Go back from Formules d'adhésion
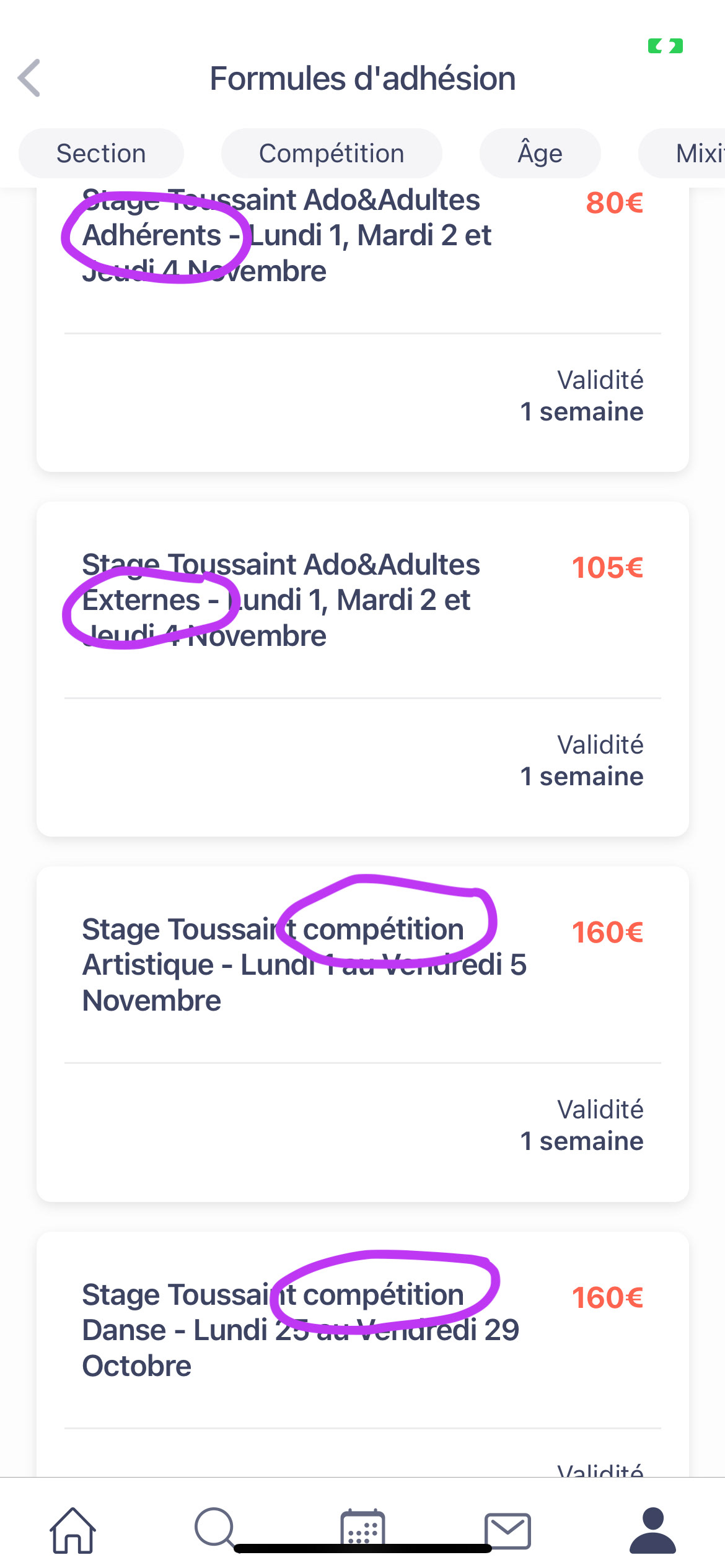This screenshot has height=1568, width=725. coord(29,78)
